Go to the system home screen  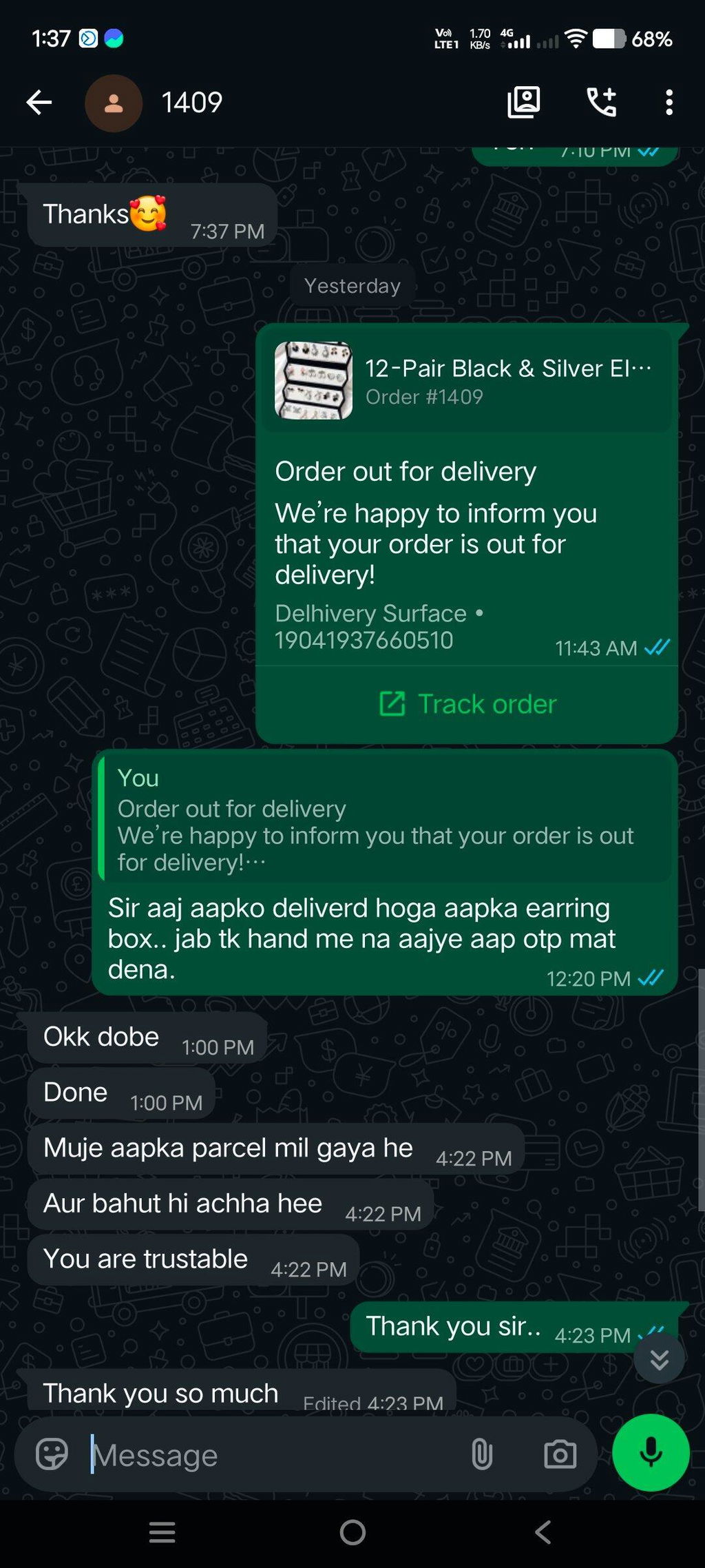point(352,1533)
